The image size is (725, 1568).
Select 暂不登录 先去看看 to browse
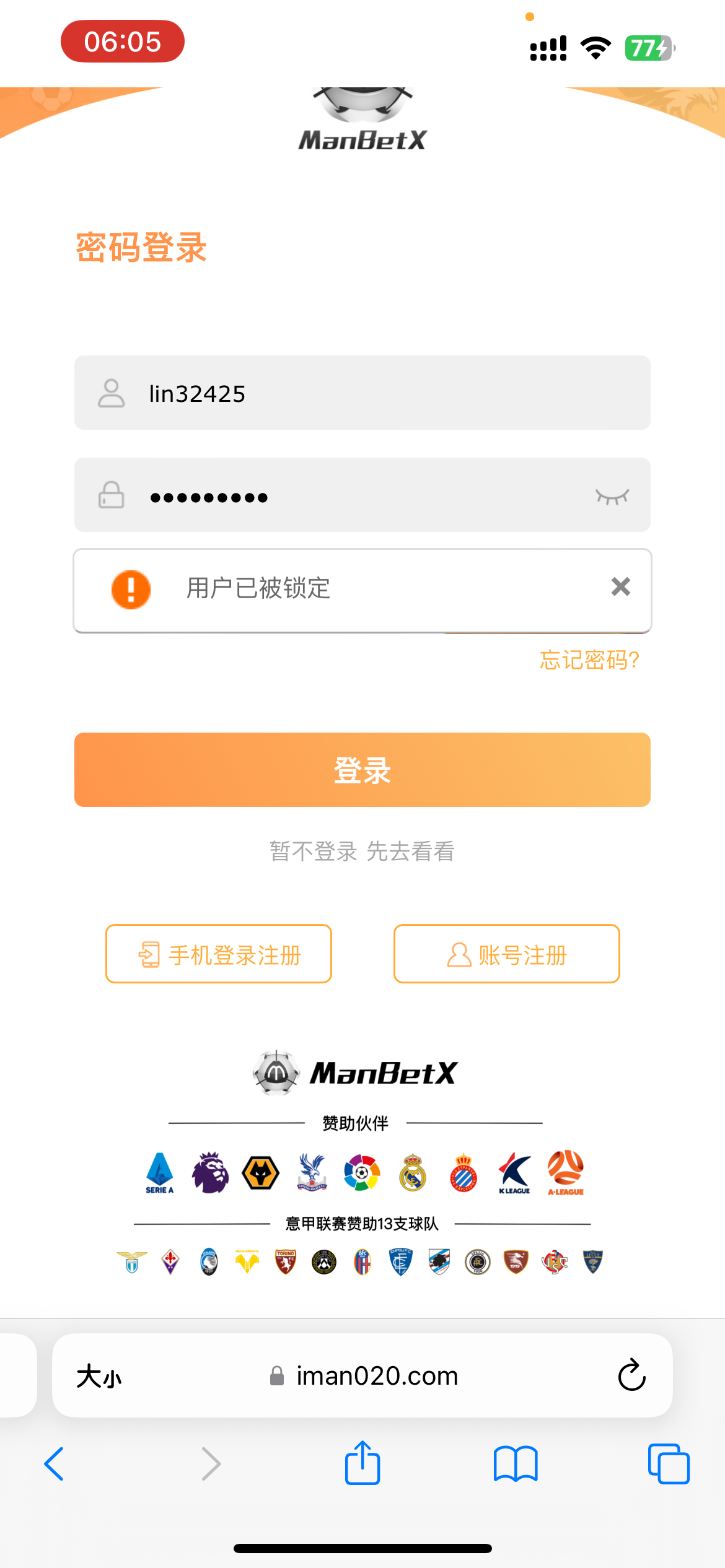pyautogui.click(x=362, y=852)
